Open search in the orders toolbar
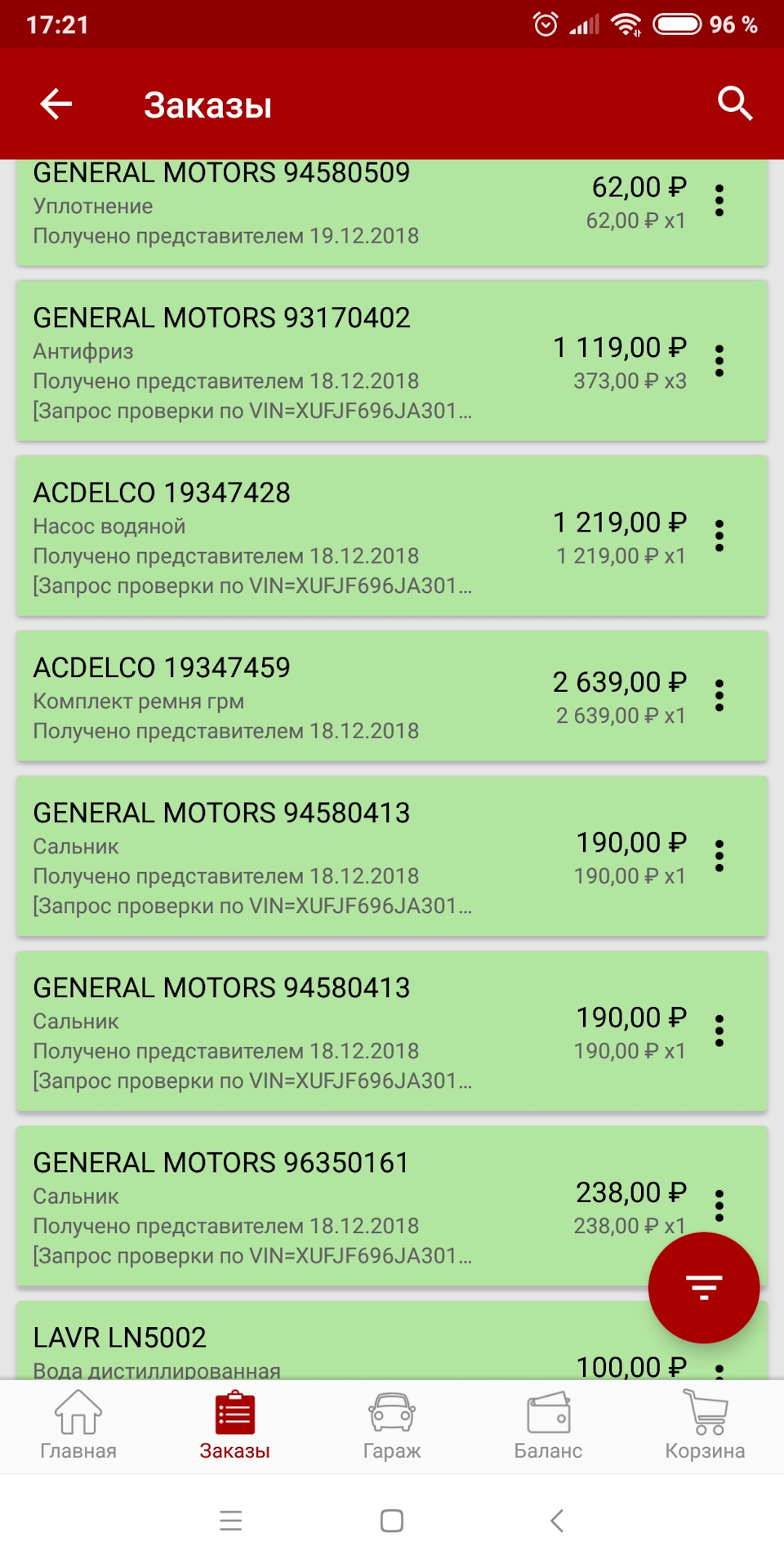This screenshot has height=1568, width=784. click(734, 105)
